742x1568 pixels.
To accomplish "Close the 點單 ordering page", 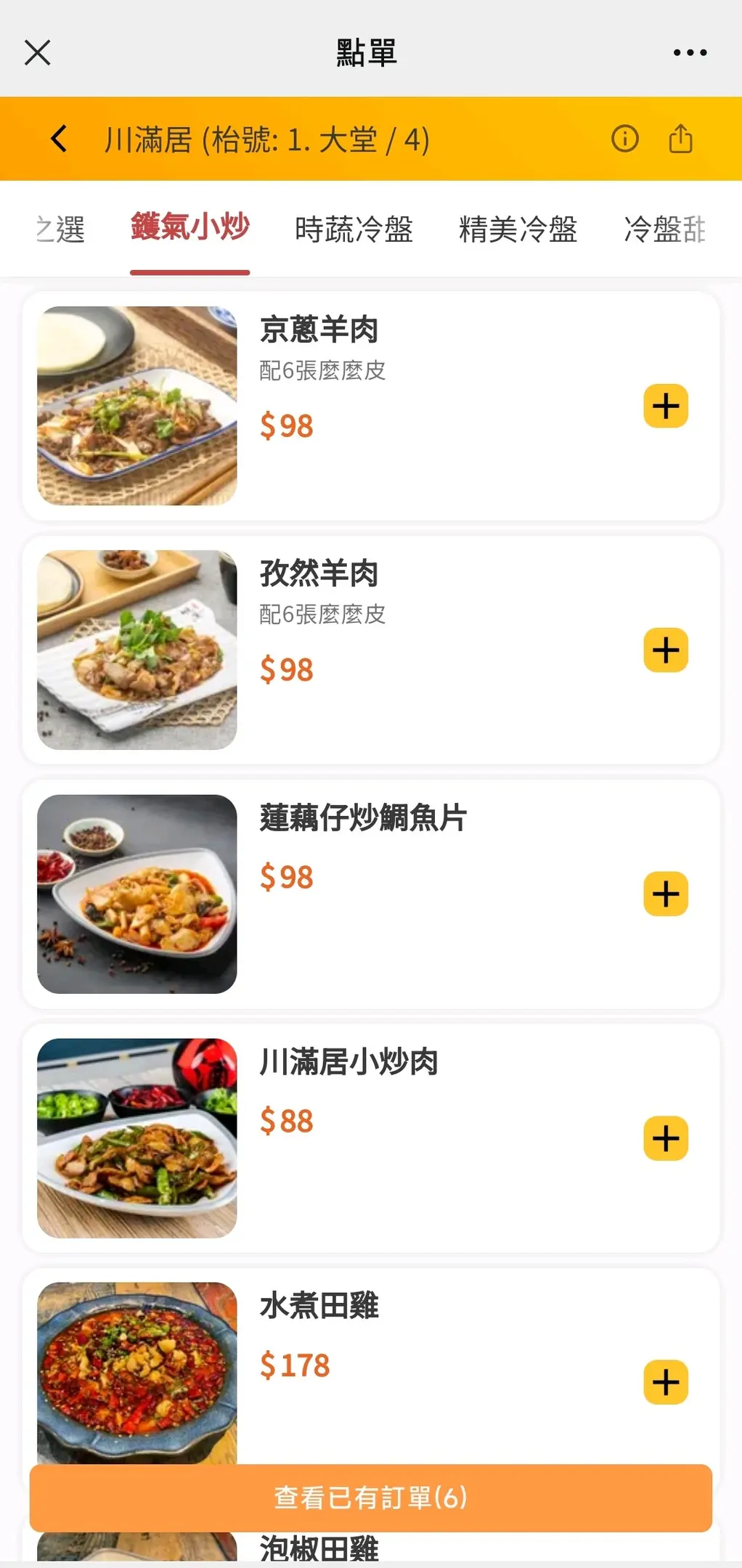I will coord(38,53).
